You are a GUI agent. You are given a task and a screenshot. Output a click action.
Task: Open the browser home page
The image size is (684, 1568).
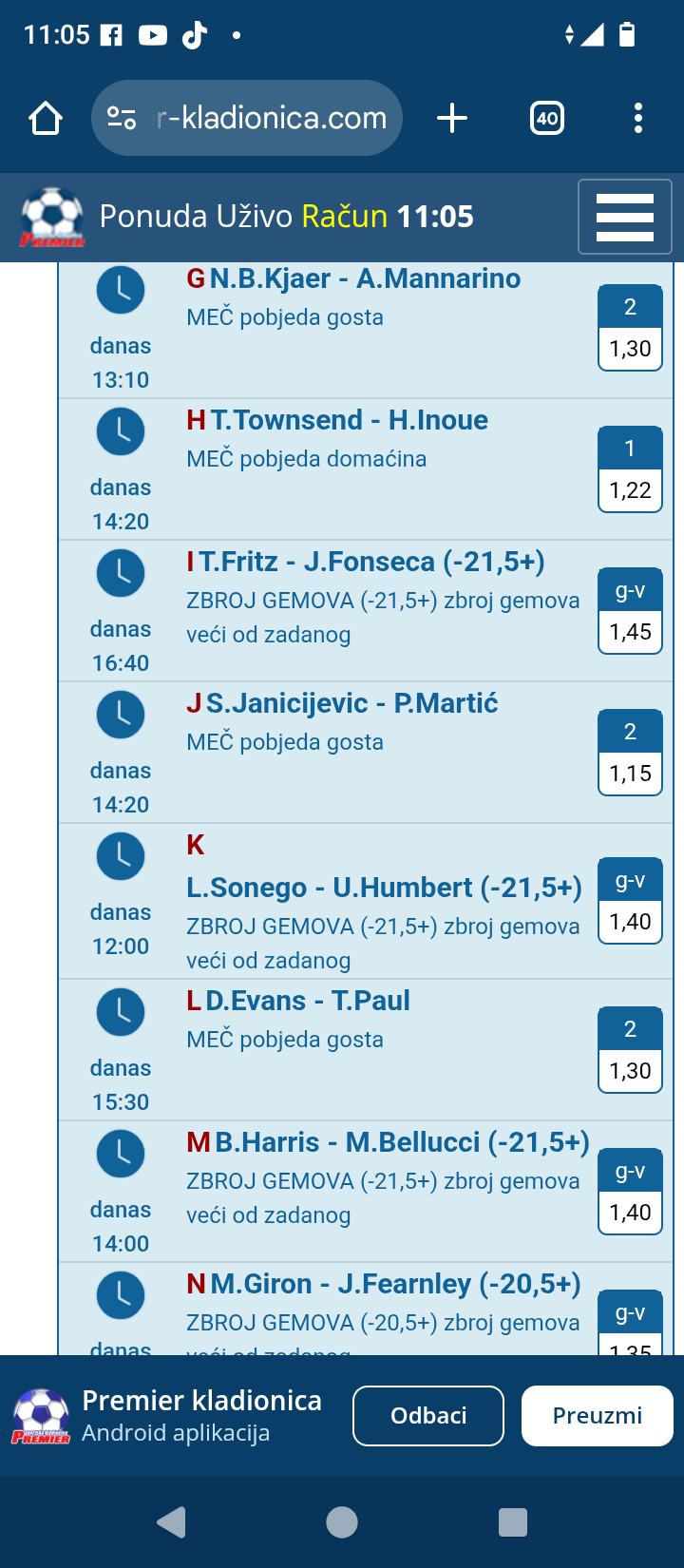[46, 118]
